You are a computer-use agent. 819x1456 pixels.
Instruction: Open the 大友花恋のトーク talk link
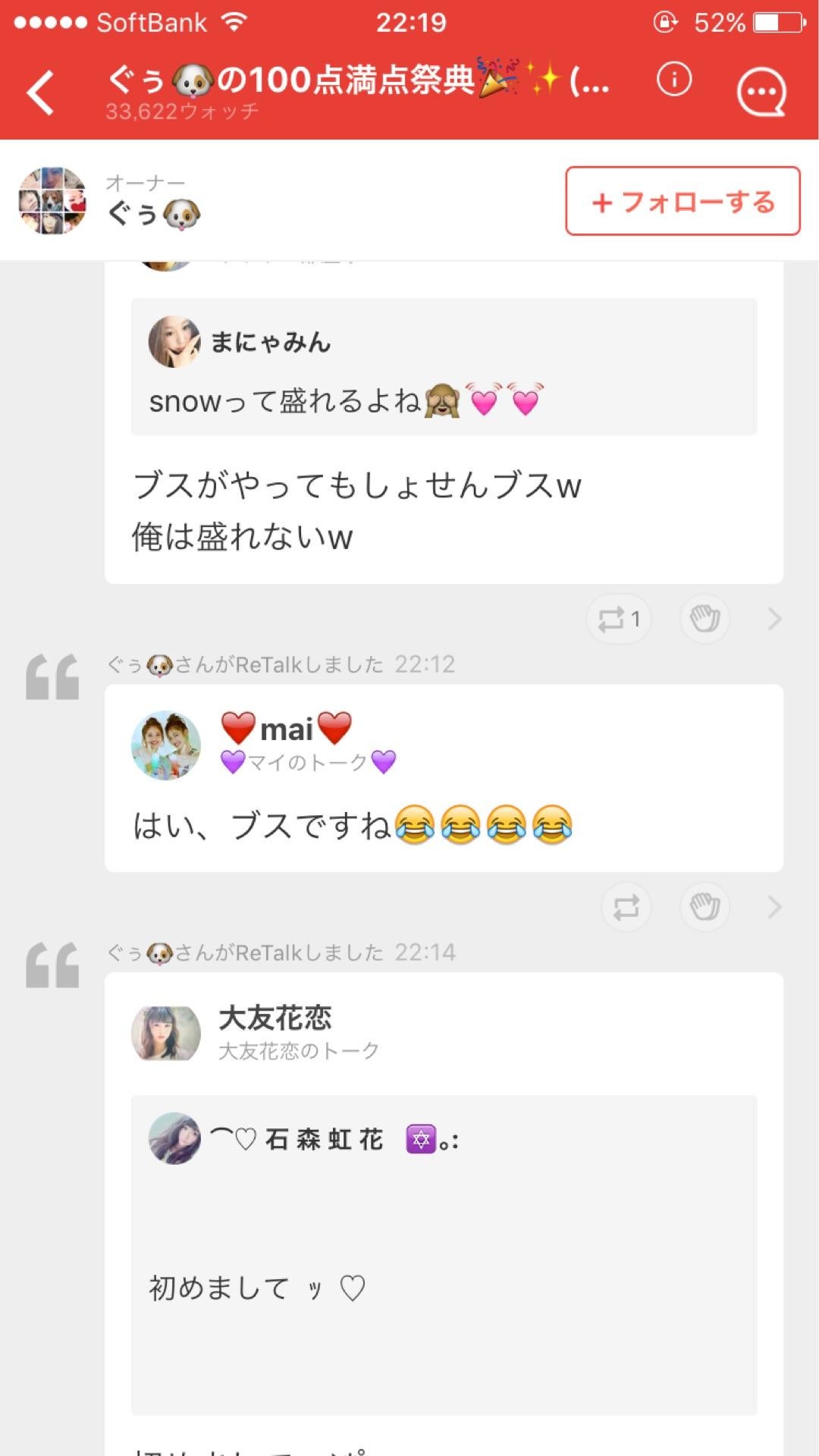299,1051
